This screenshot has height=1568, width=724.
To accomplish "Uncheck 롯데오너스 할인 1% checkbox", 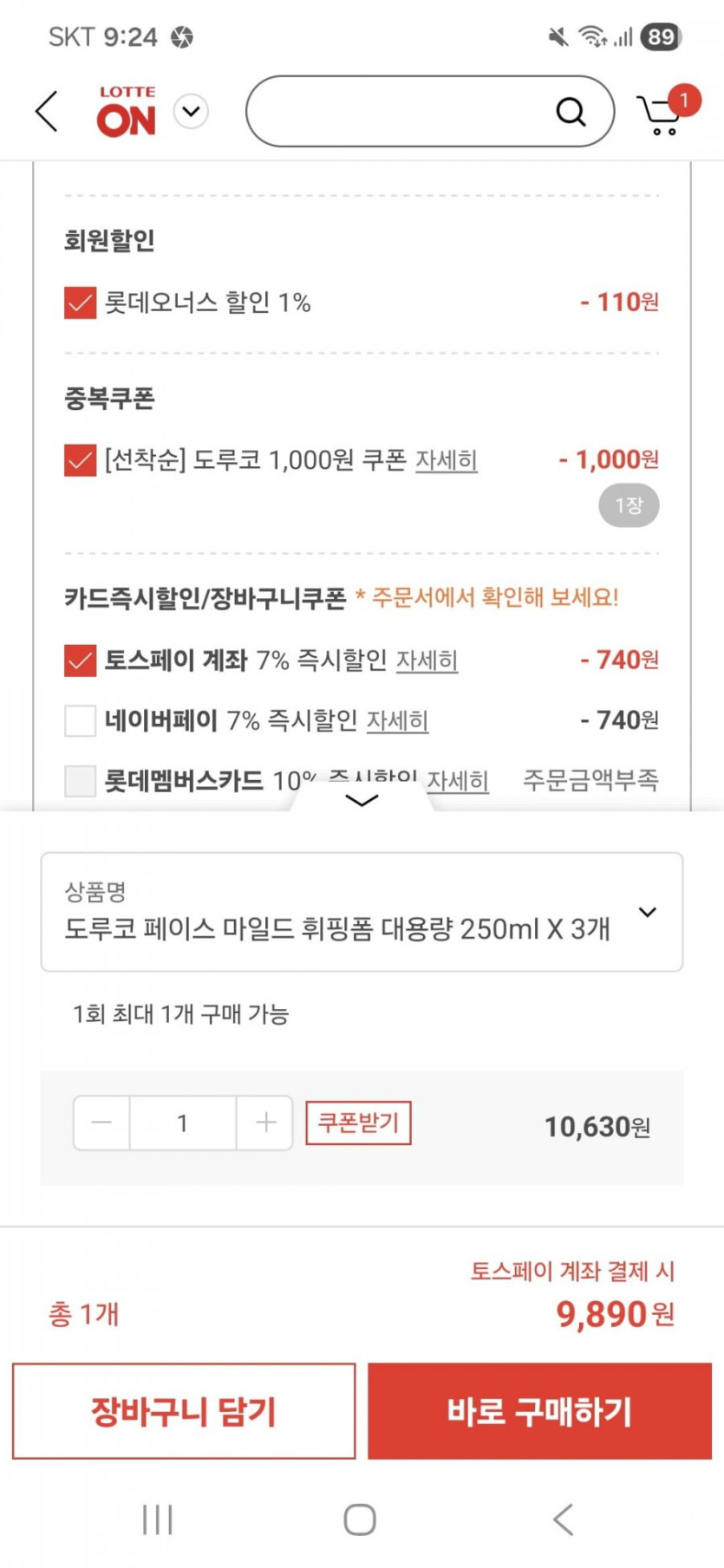I will [x=80, y=303].
